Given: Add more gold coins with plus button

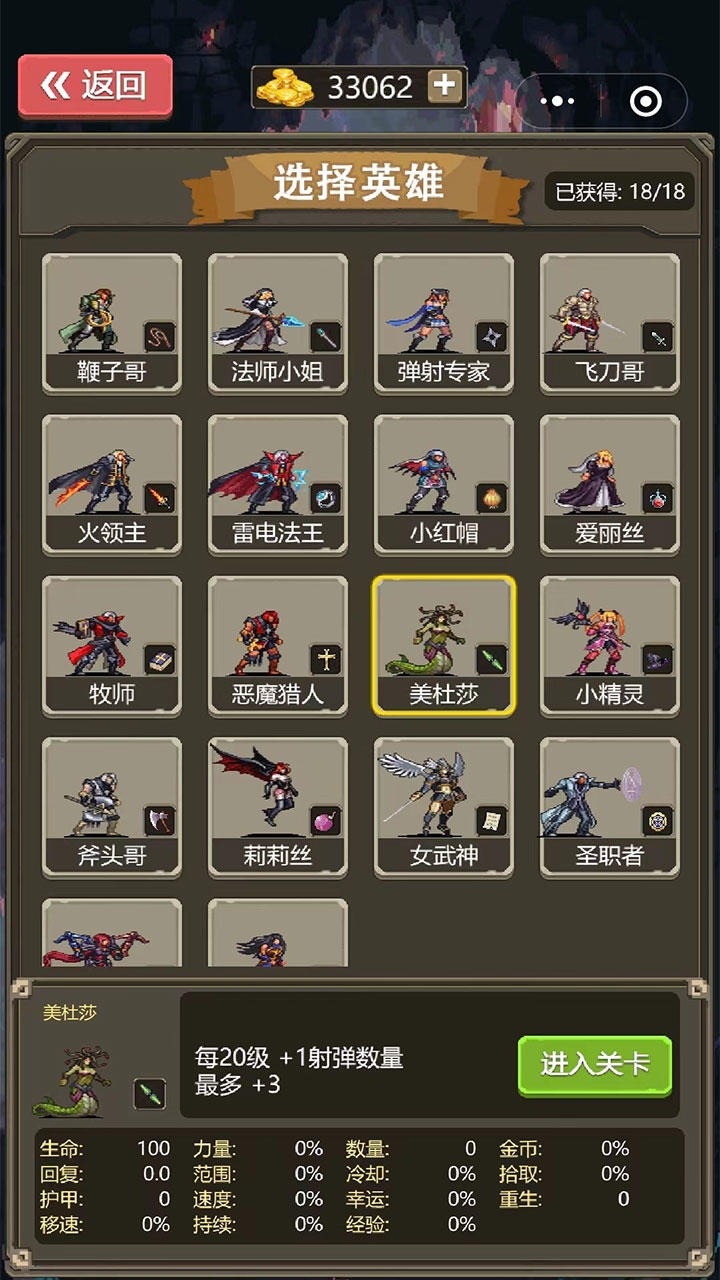Looking at the screenshot, I should pyautogui.click(x=446, y=87).
